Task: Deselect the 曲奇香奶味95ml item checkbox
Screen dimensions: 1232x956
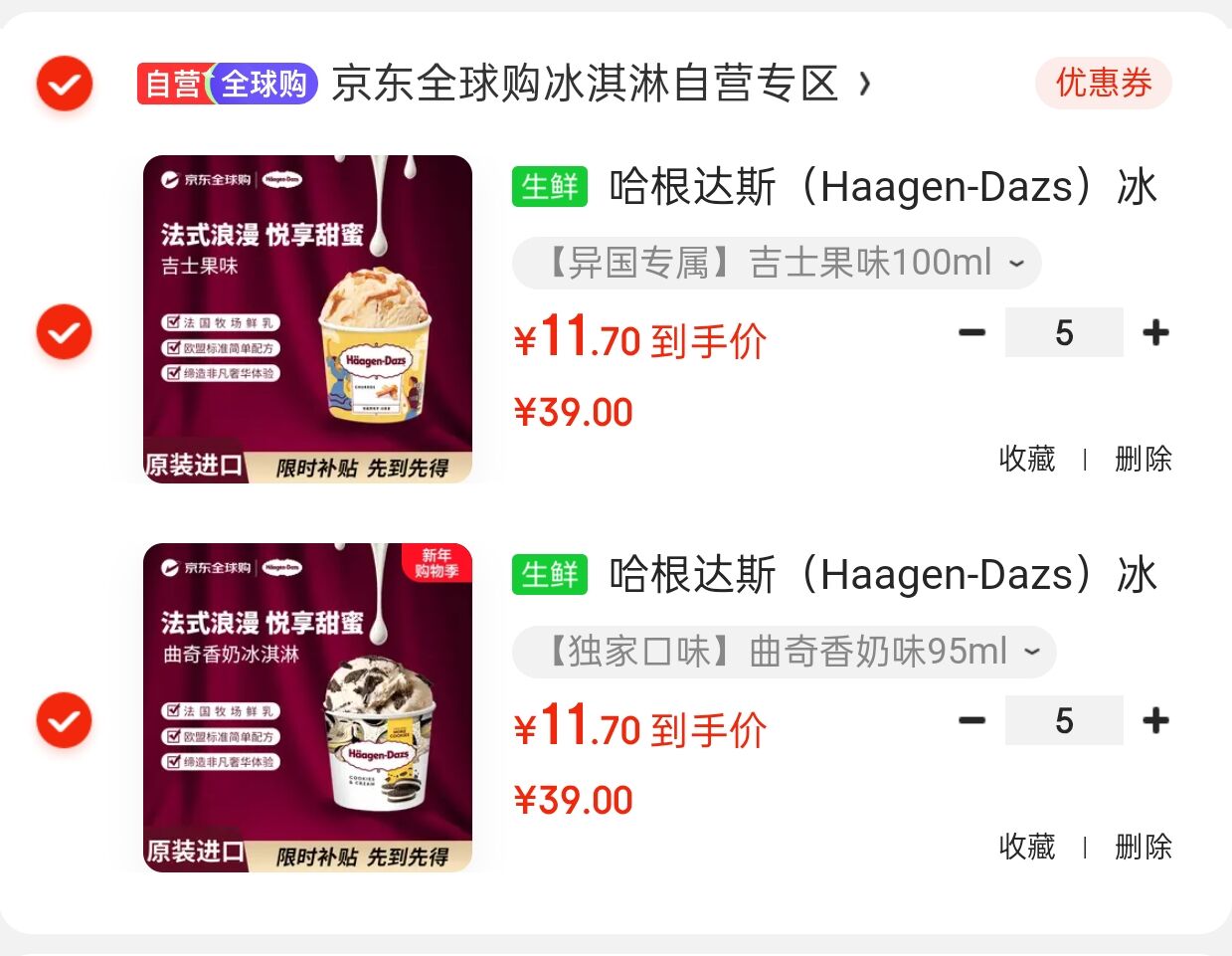Action: (65, 720)
